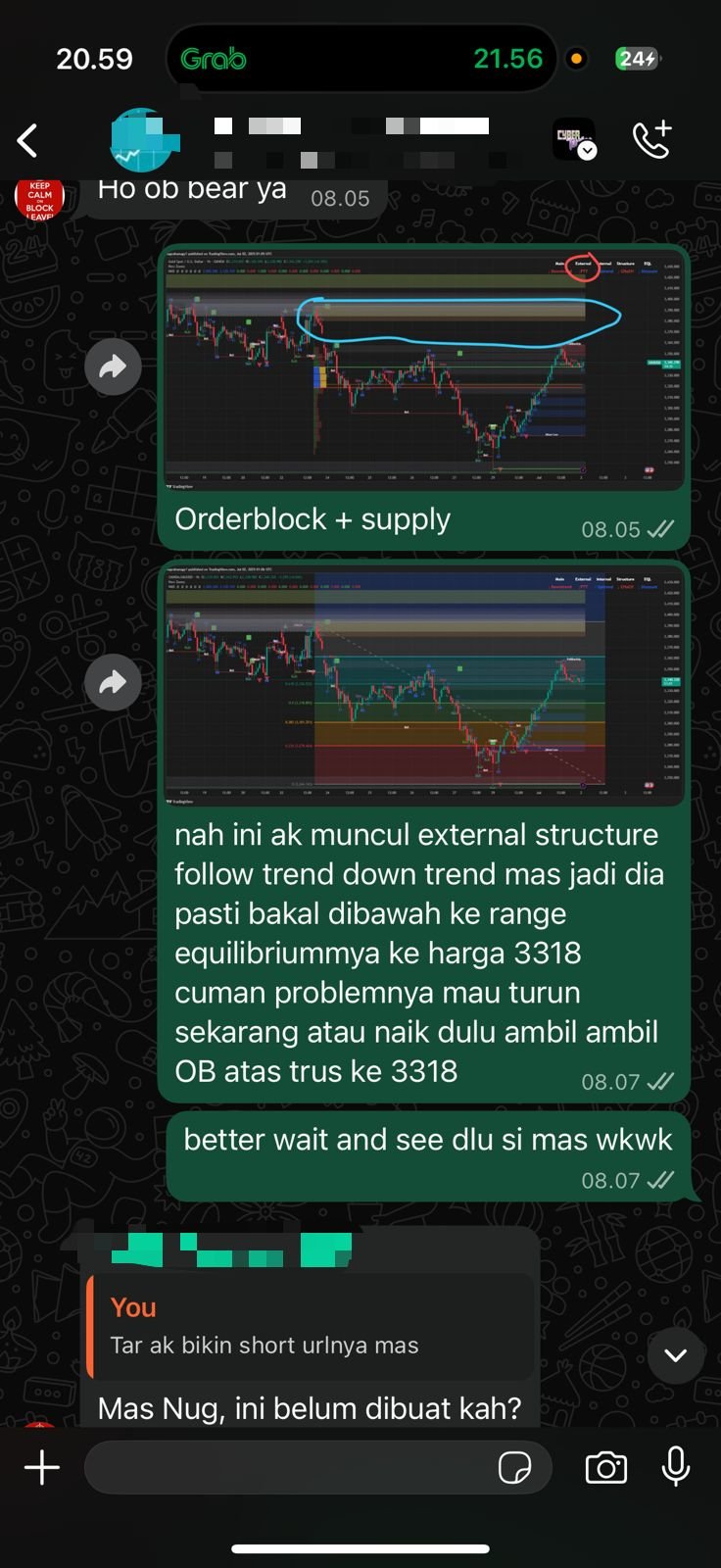The height and width of the screenshot is (1568, 721).
Task: Open the attachment plus menu
Action: (42, 1467)
